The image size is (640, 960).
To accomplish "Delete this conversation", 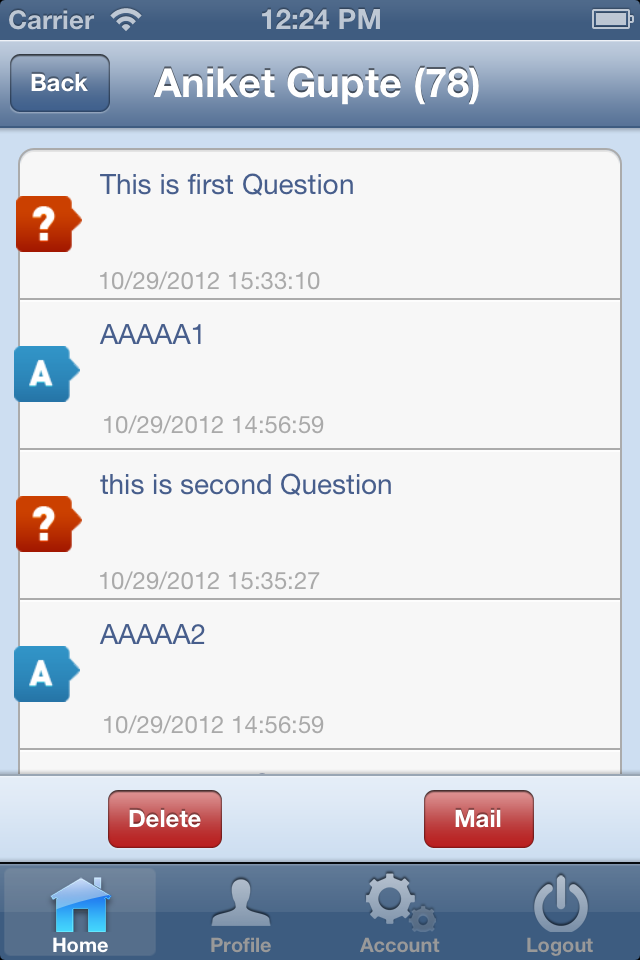I will (x=165, y=819).
